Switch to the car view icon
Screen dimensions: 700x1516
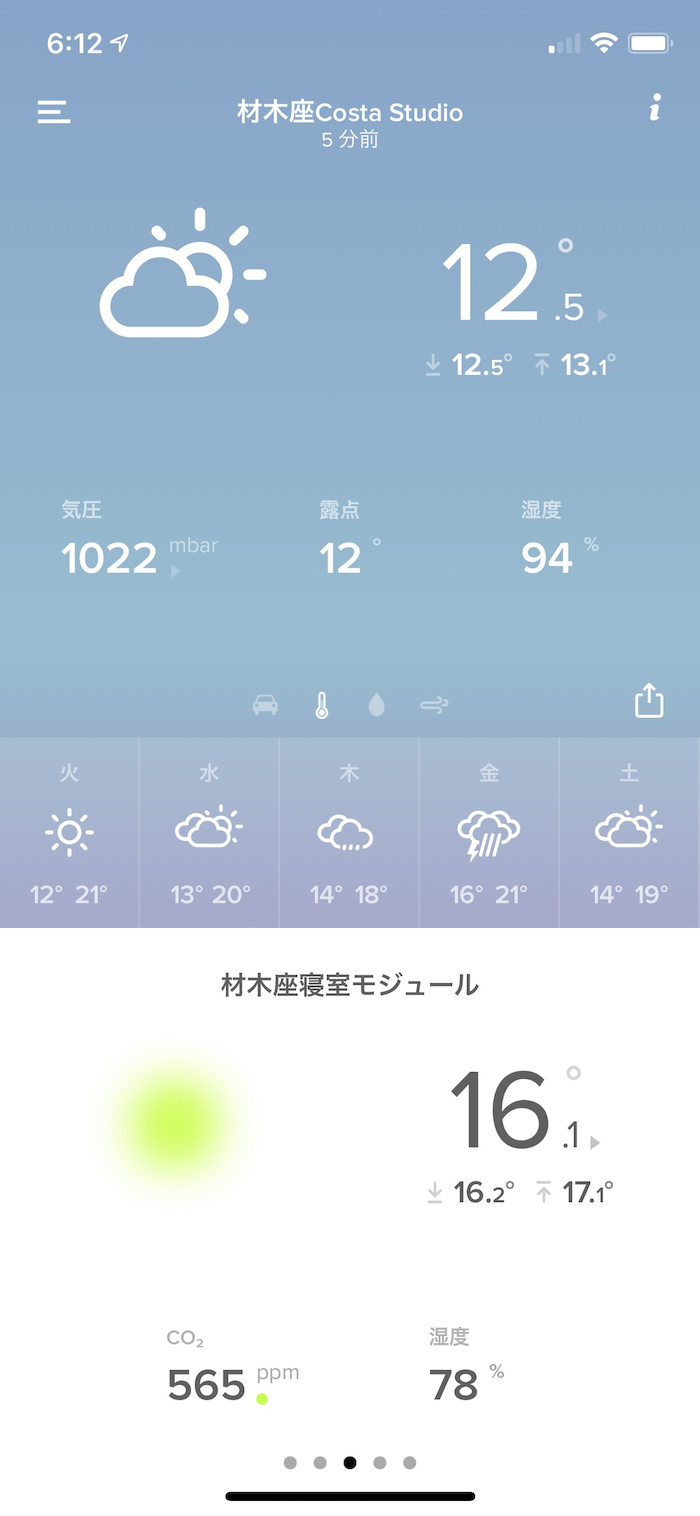click(265, 706)
